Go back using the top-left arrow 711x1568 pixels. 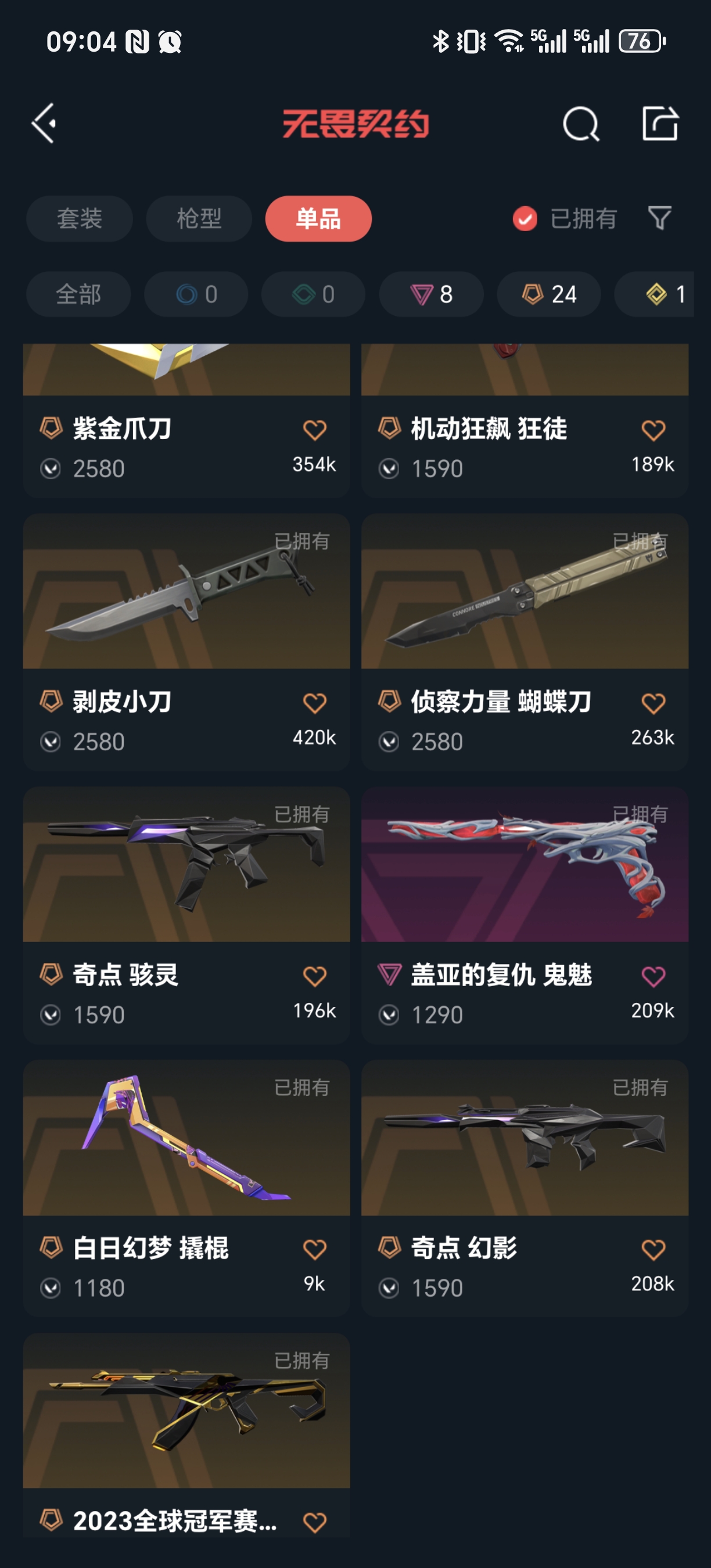[44, 124]
